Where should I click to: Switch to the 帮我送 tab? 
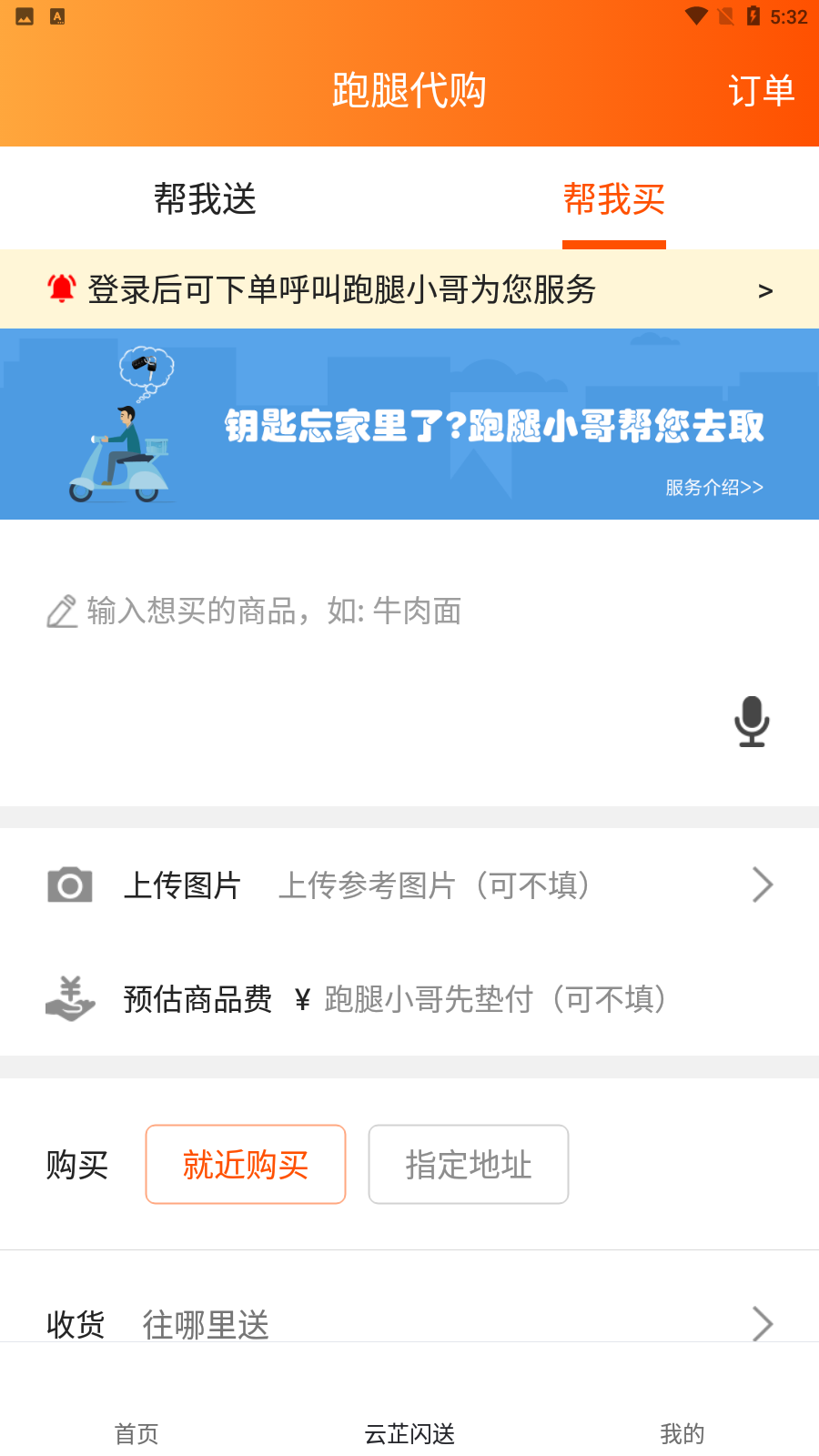point(205,198)
